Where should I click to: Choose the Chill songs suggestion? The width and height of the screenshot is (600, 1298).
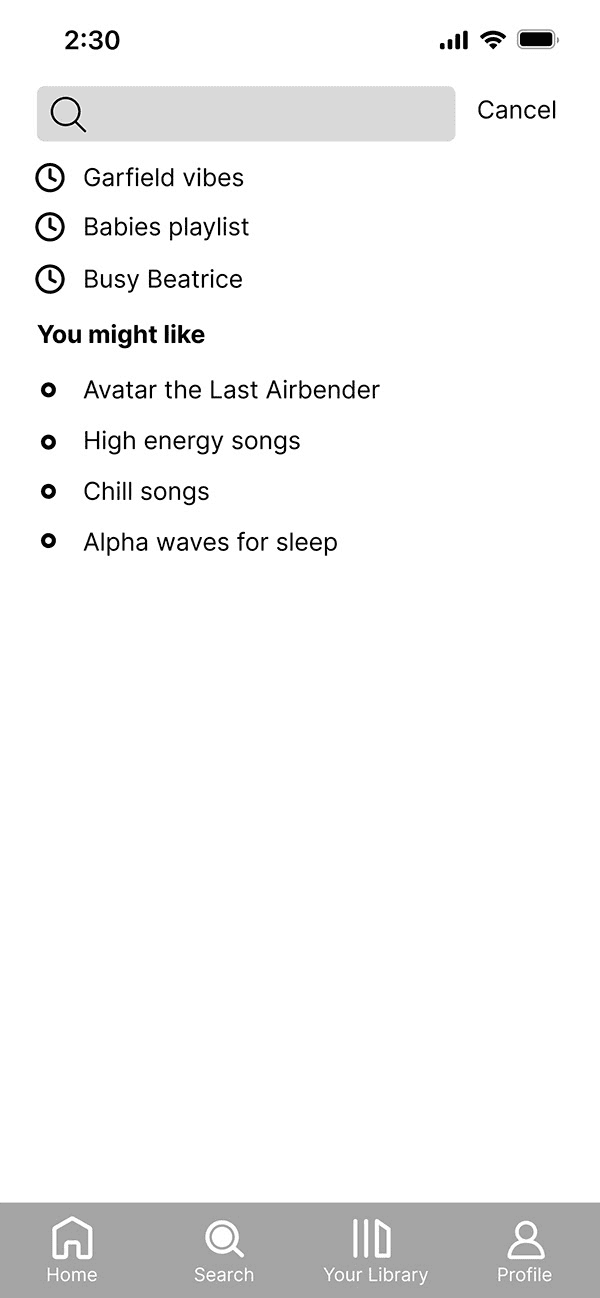pos(146,492)
